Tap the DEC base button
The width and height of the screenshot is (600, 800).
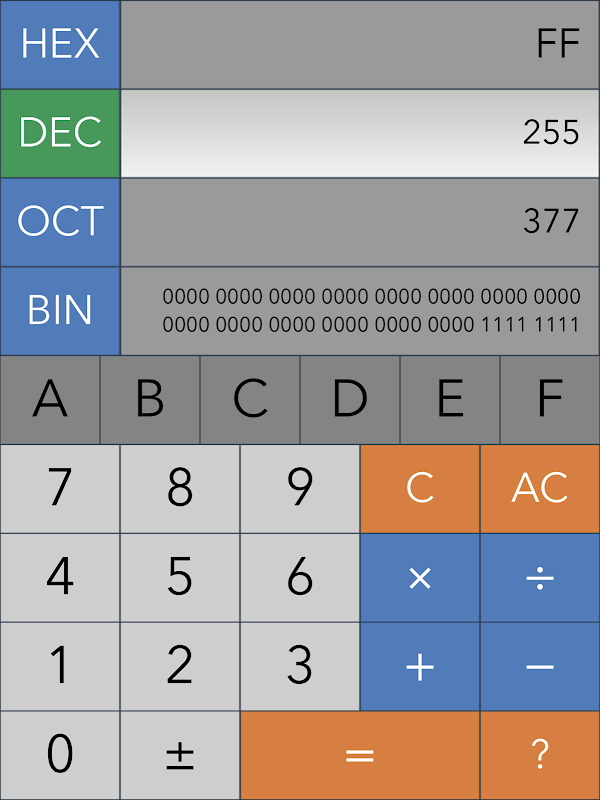pyautogui.click(x=60, y=133)
